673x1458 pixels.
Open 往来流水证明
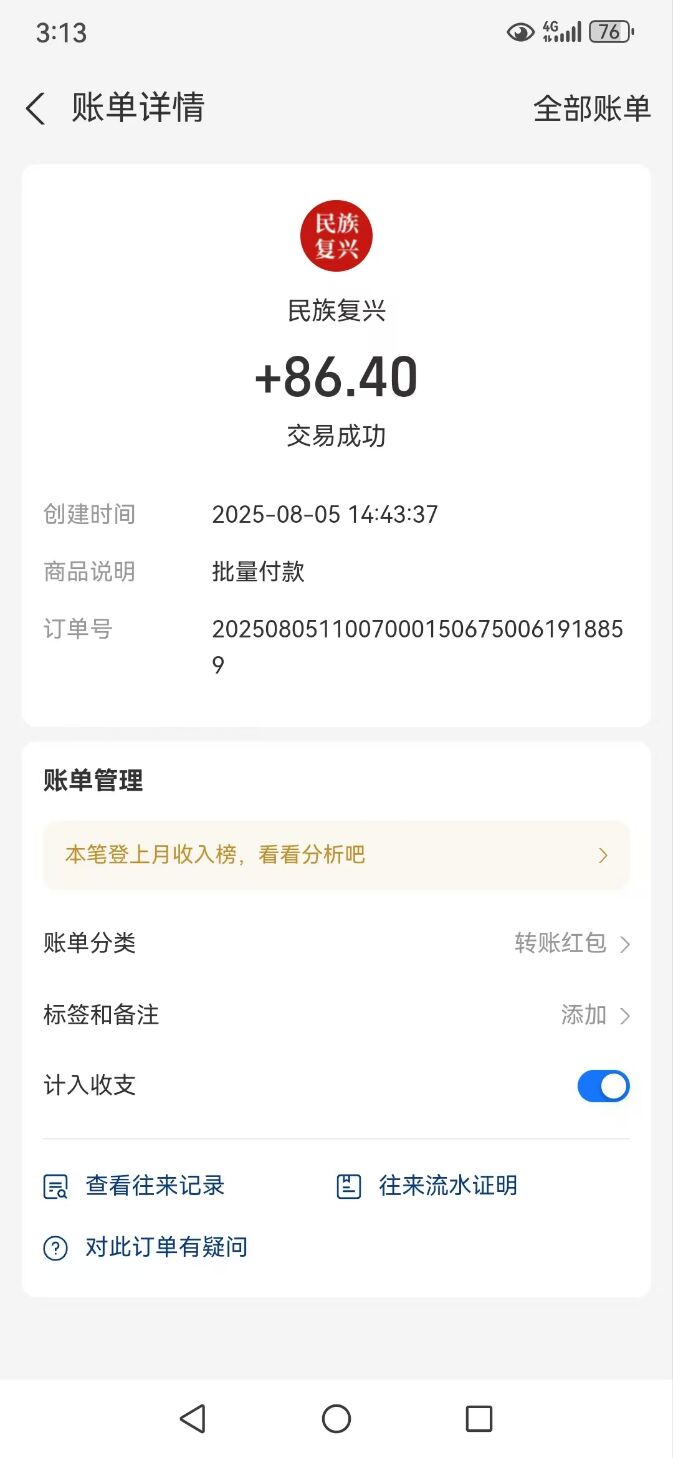coord(427,1186)
